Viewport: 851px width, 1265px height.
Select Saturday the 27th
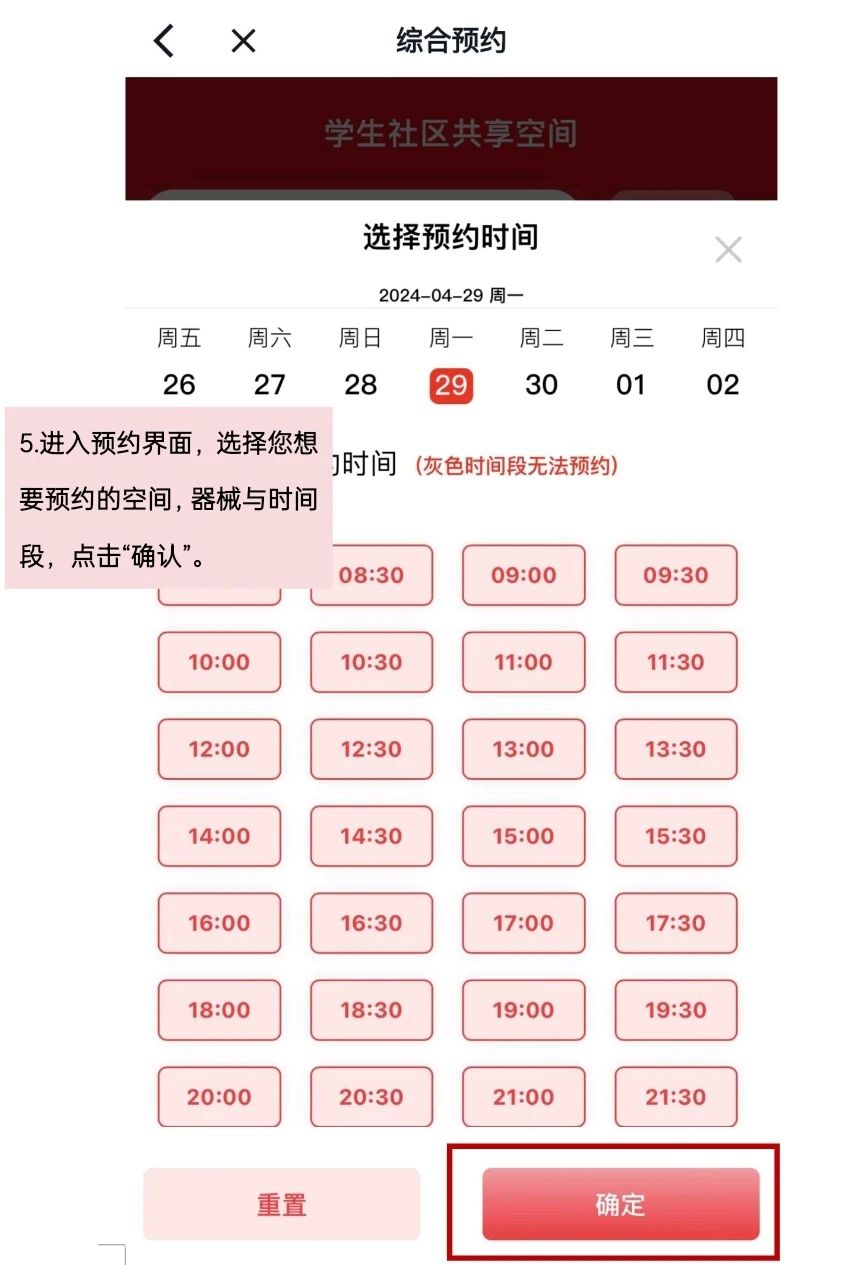pos(270,385)
